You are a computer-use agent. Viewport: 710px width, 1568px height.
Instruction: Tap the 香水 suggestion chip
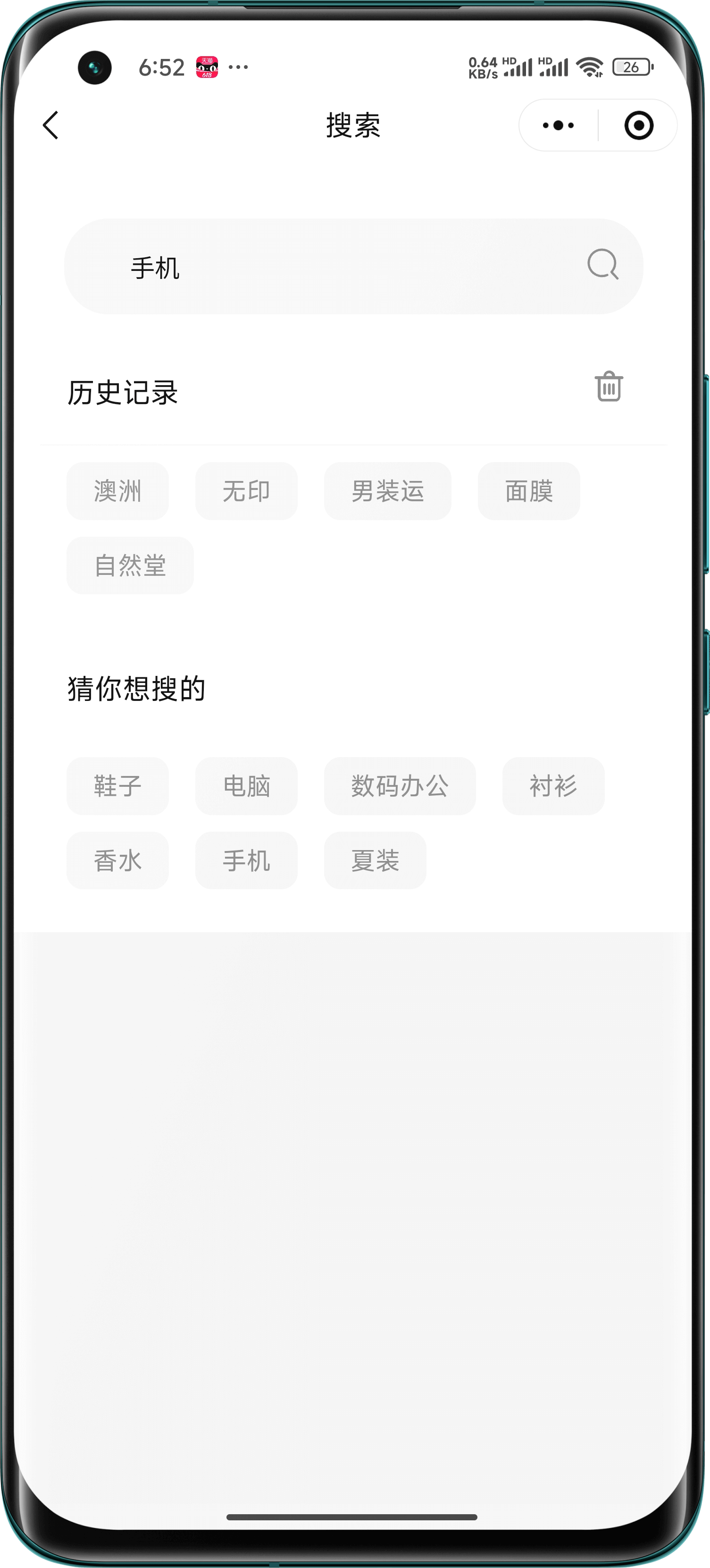coord(117,860)
